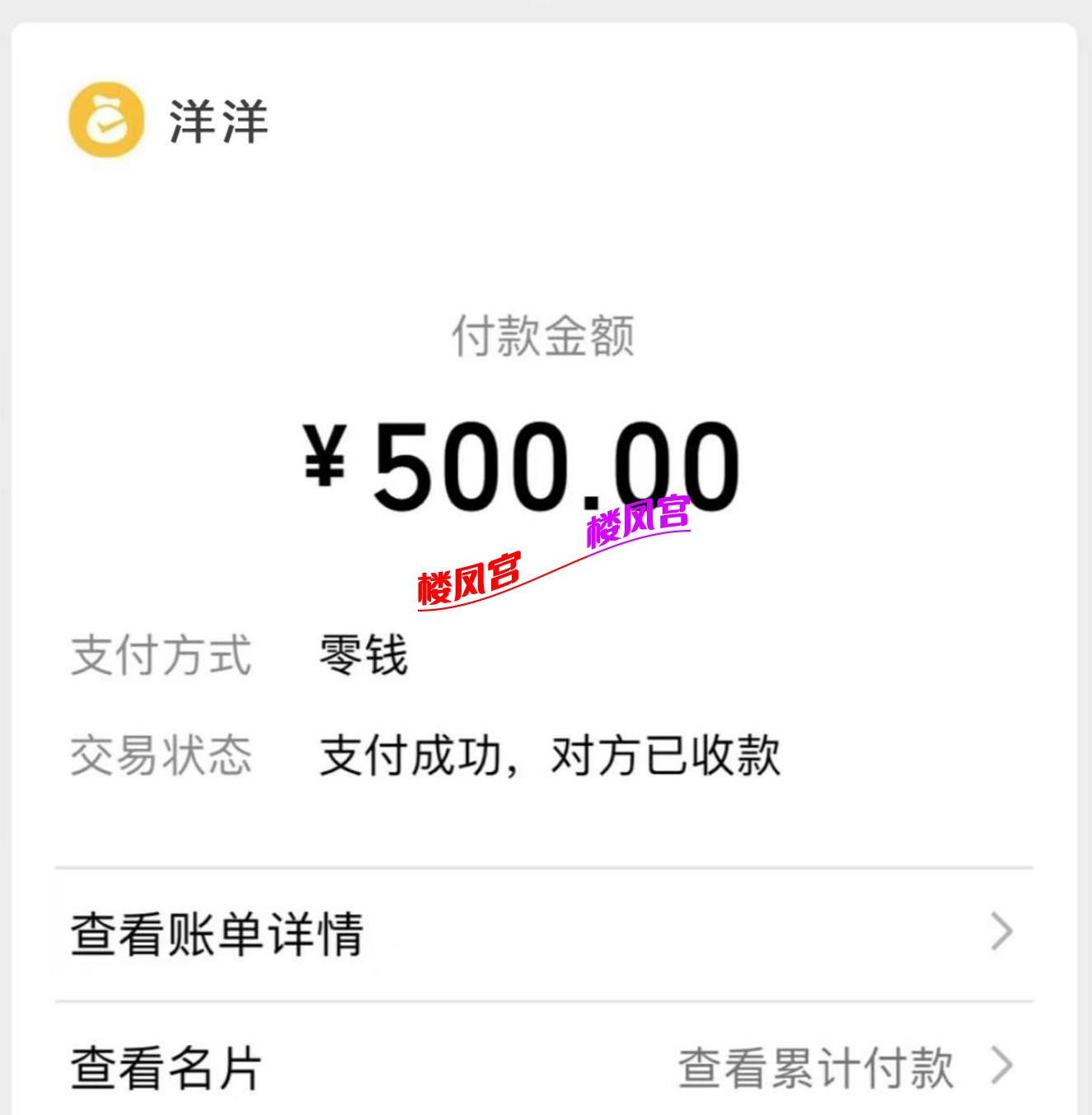Image resolution: width=1092 pixels, height=1115 pixels.
Task: Tap the 零钱 payment method text
Action: coord(363,655)
